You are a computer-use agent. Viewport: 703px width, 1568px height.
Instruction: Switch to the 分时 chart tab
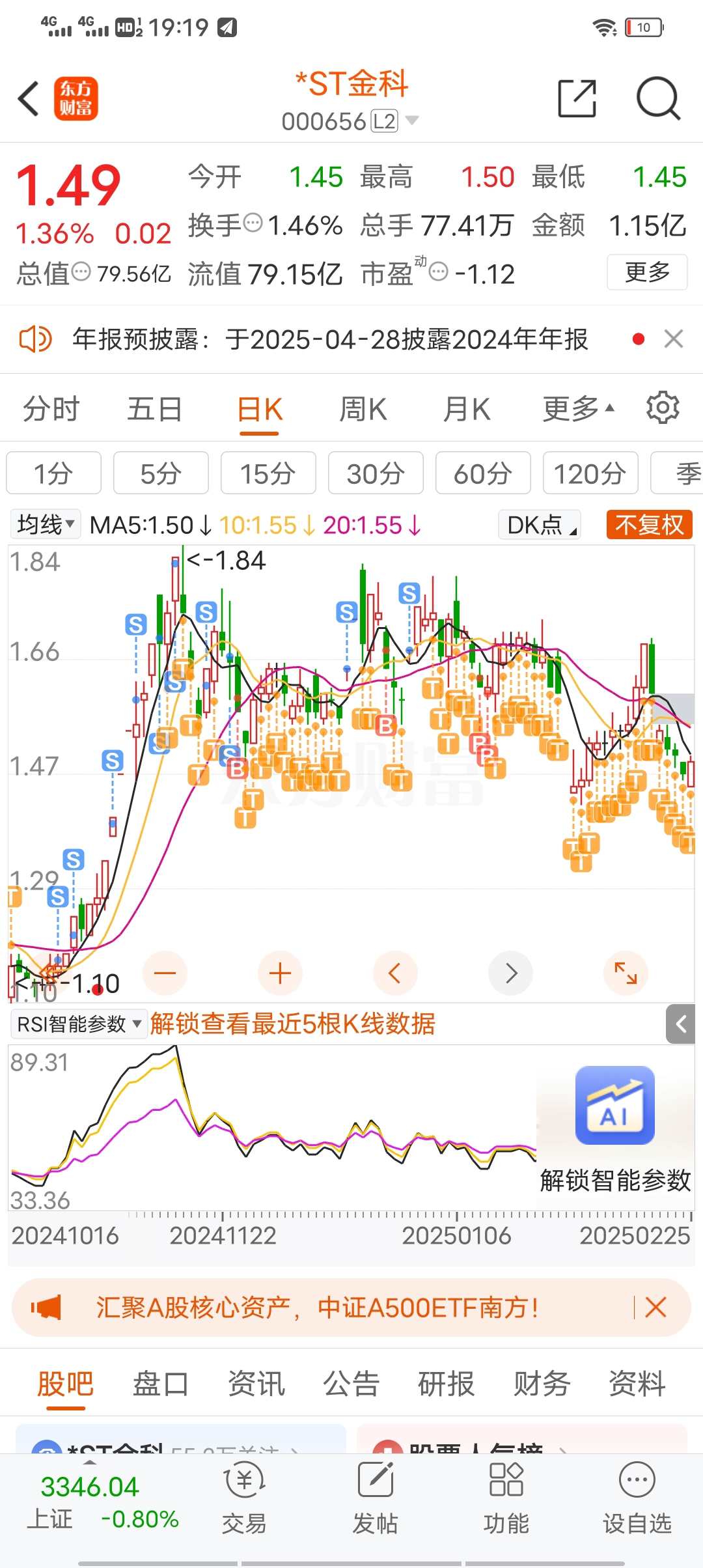pyautogui.click(x=51, y=410)
